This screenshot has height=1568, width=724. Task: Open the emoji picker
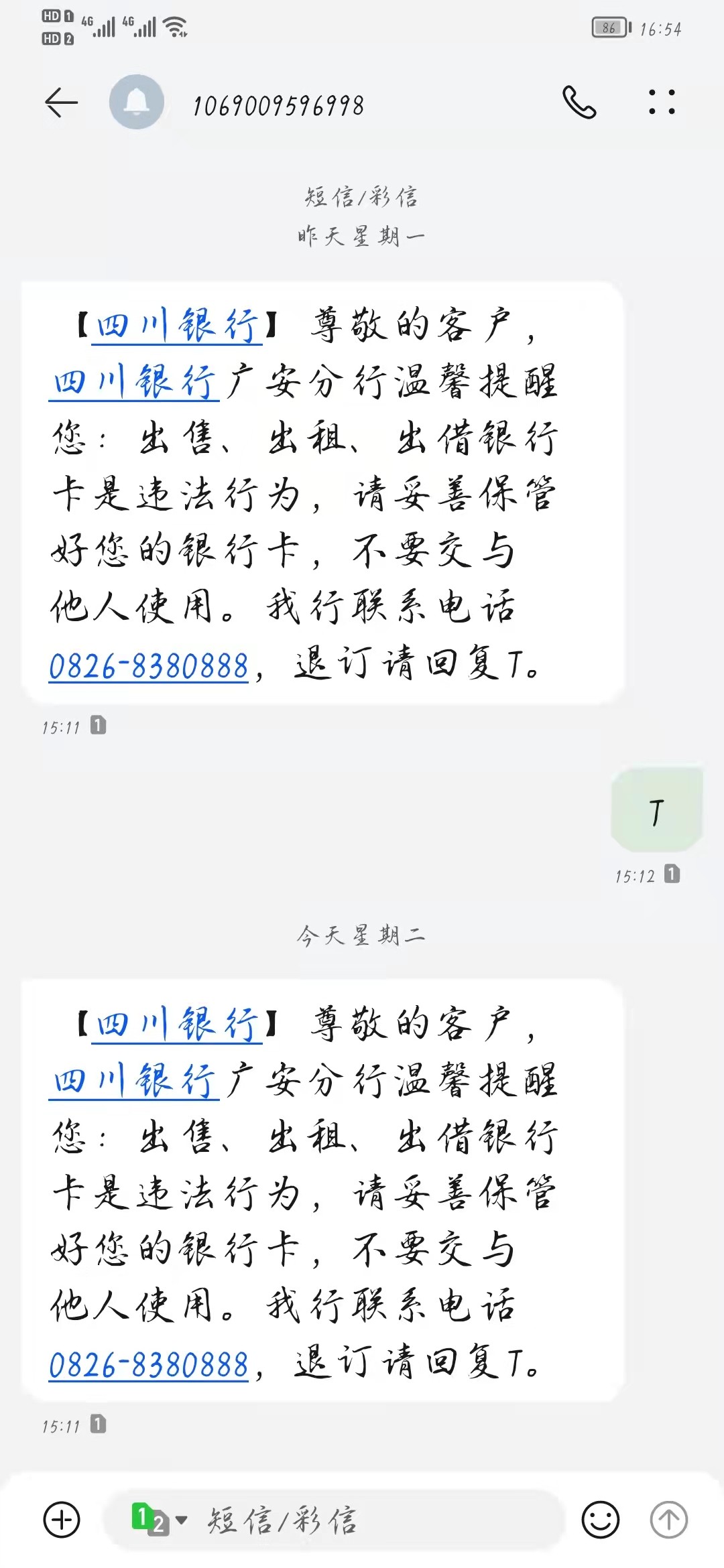coord(600,1519)
